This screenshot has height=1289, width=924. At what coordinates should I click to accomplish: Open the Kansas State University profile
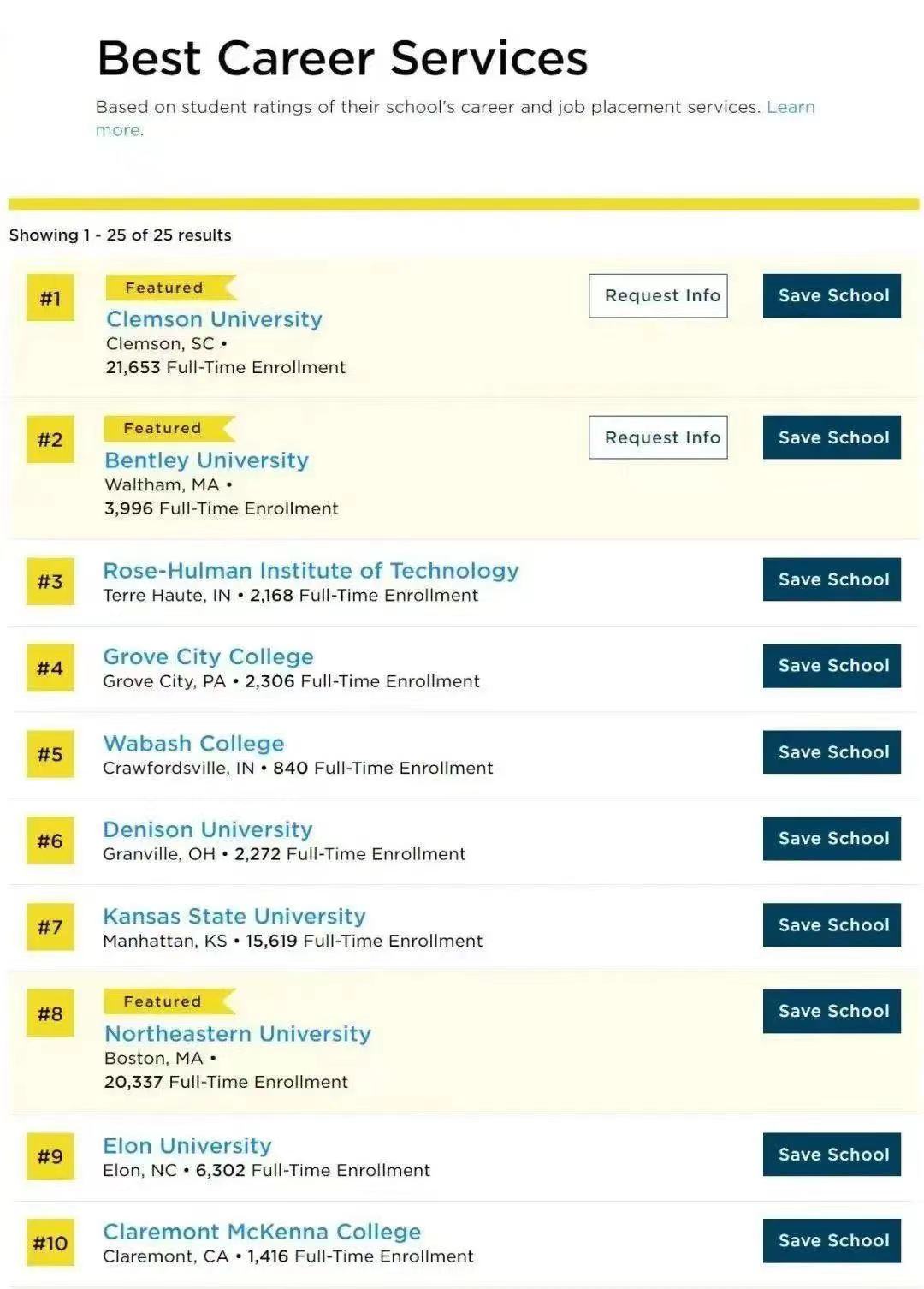234,917
